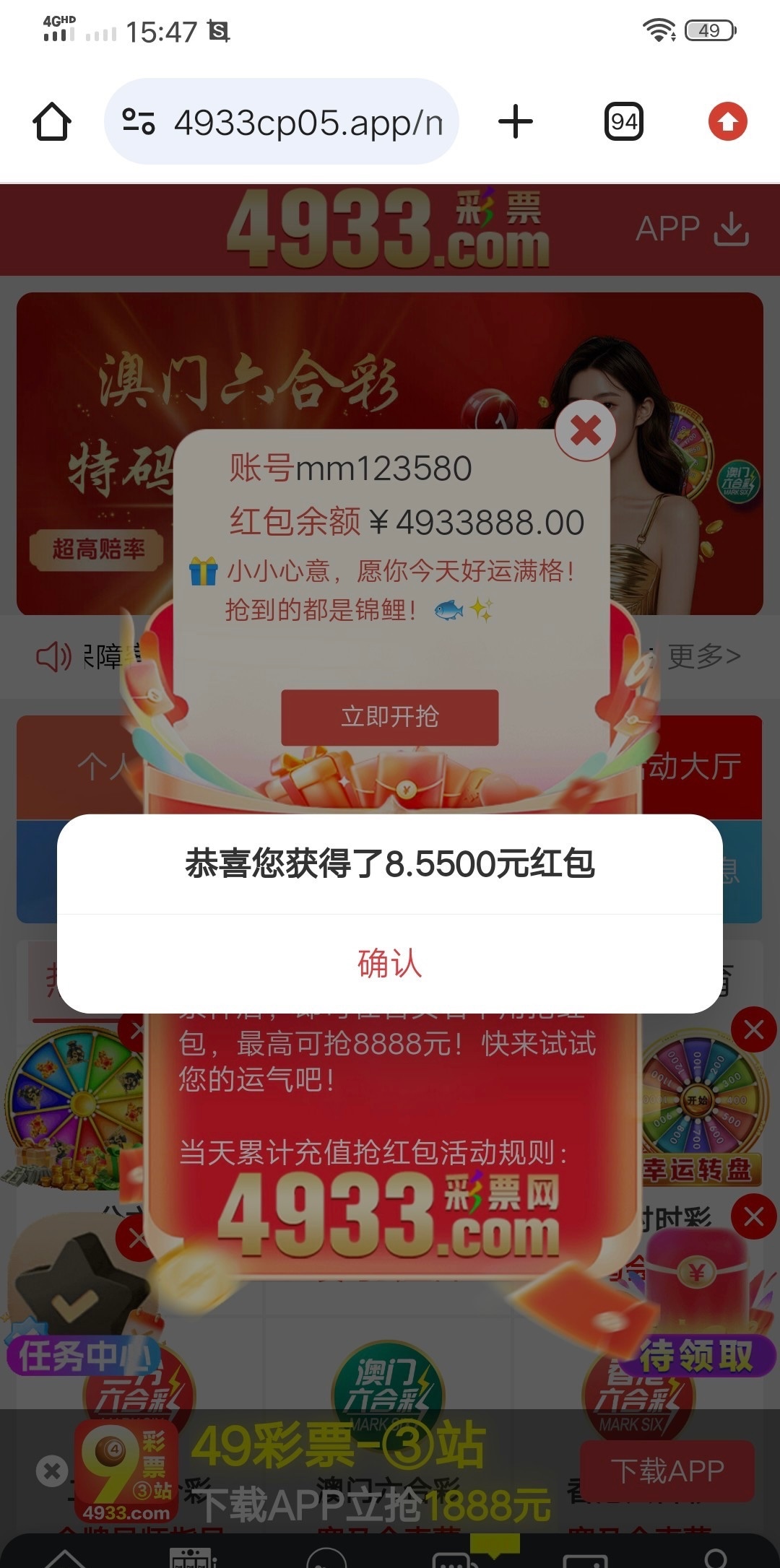Open a new browser tab
This screenshot has height=1568, width=780.
coord(516,121)
